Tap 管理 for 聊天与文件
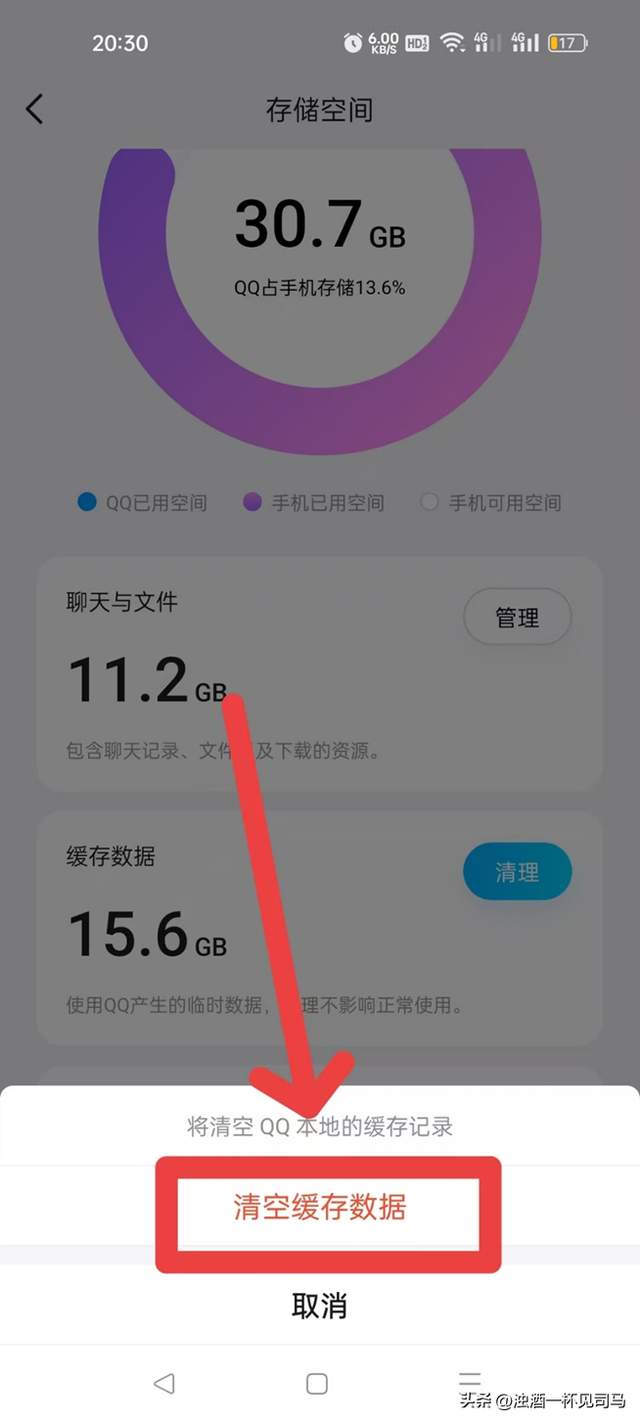 pos(517,618)
